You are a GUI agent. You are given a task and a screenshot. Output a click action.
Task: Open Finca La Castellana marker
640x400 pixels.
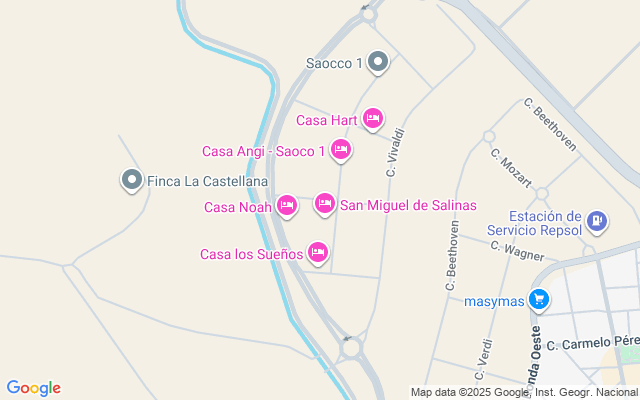pos(132,180)
